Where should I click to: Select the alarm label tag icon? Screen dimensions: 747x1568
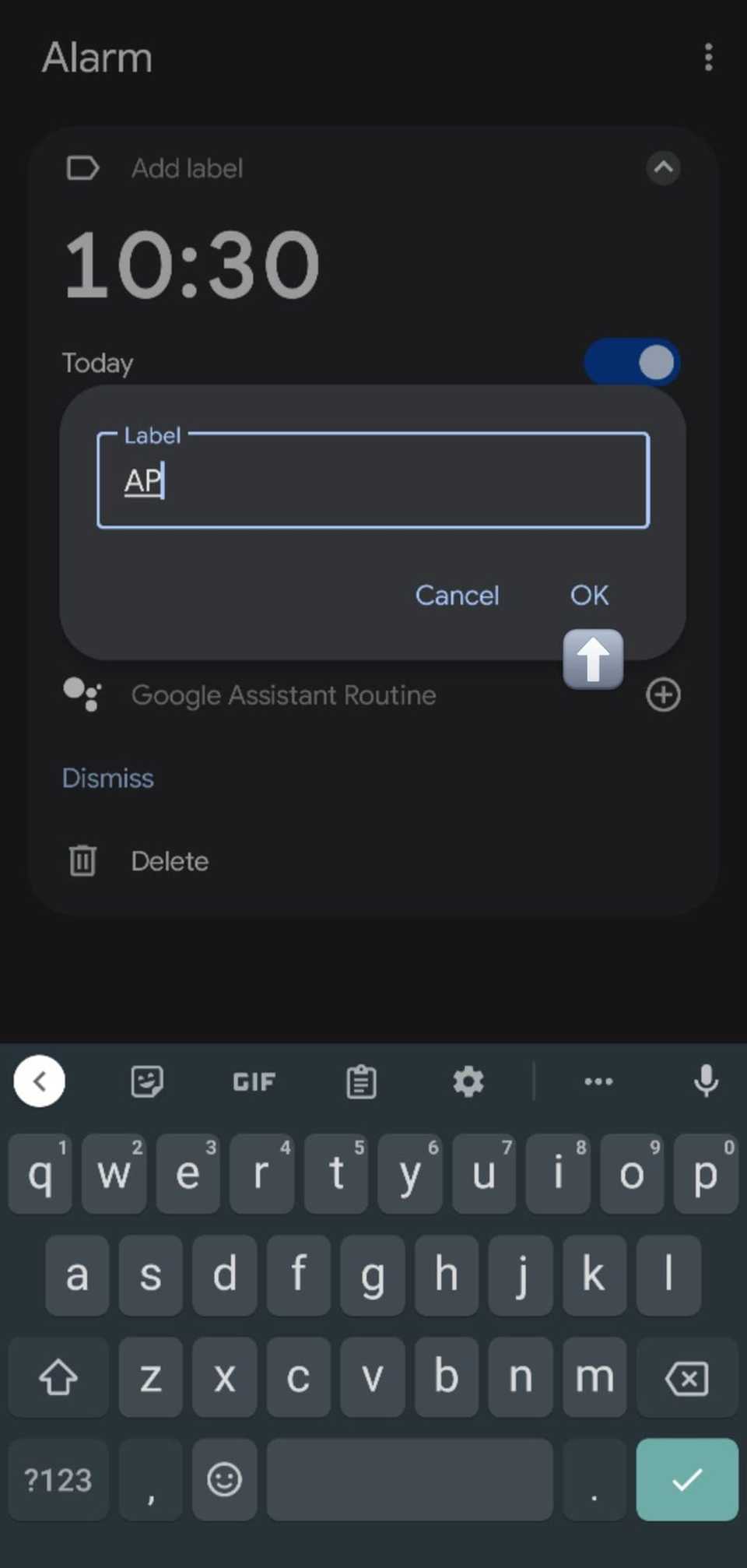pos(83,168)
